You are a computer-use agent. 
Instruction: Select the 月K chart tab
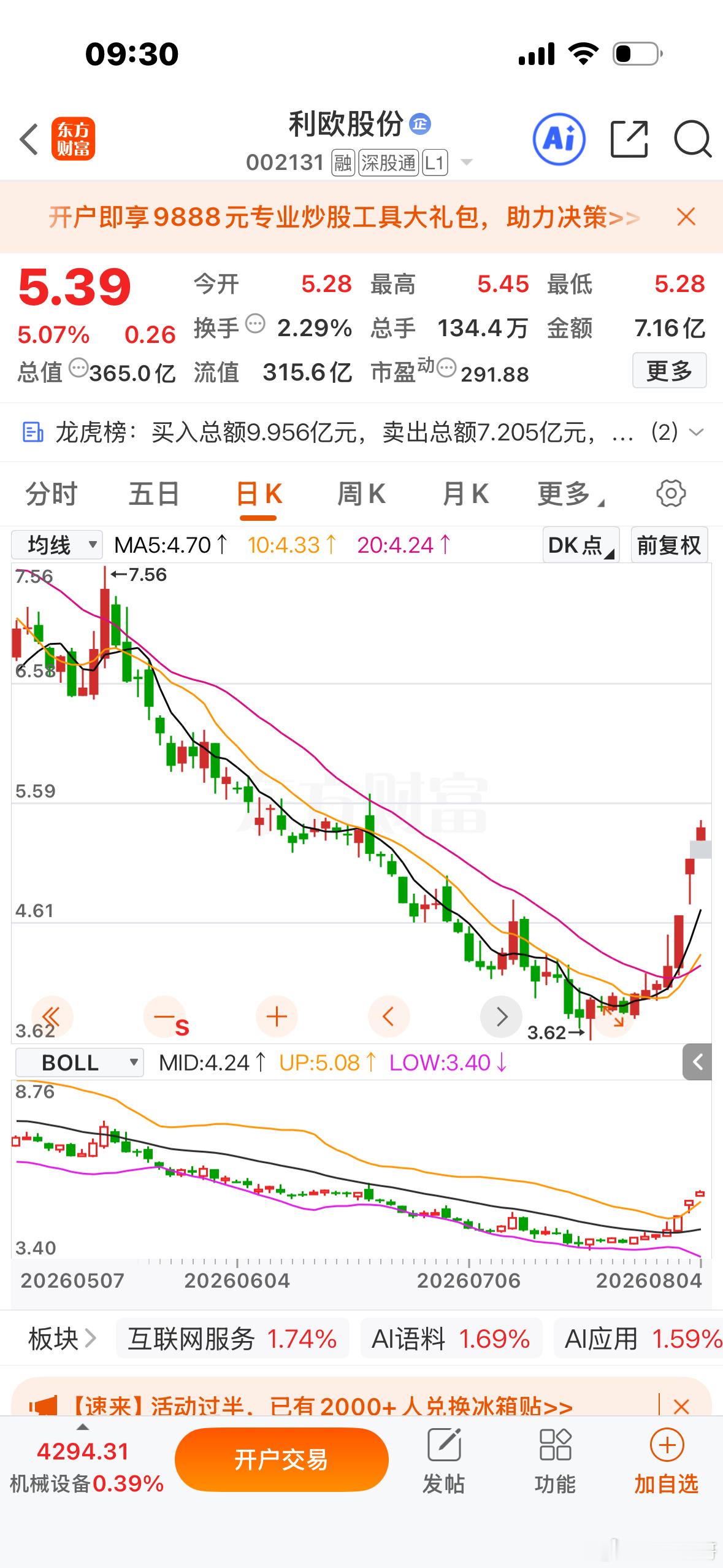pyautogui.click(x=465, y=494)
